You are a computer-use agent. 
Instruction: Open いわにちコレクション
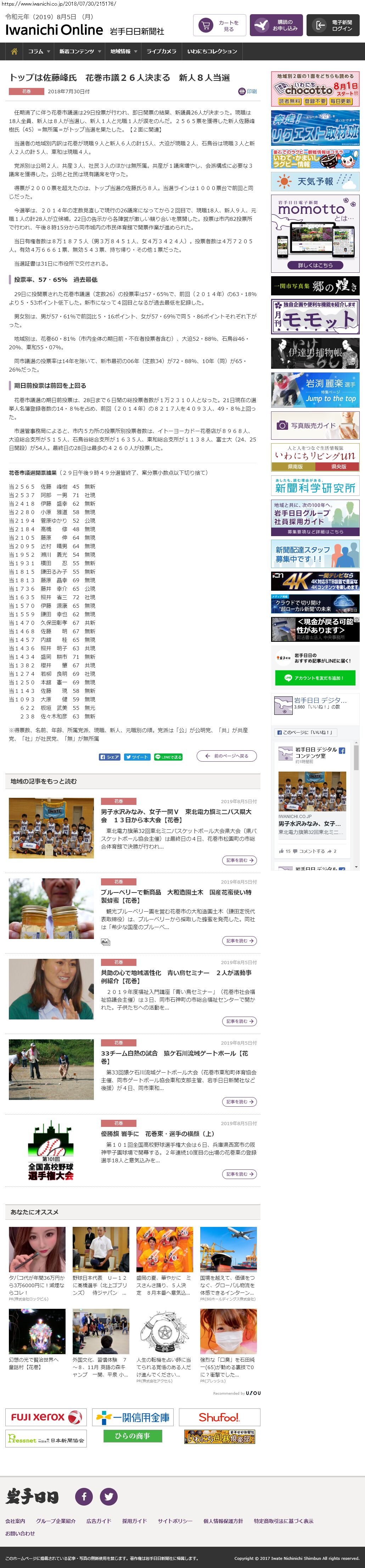coord(212,51)
